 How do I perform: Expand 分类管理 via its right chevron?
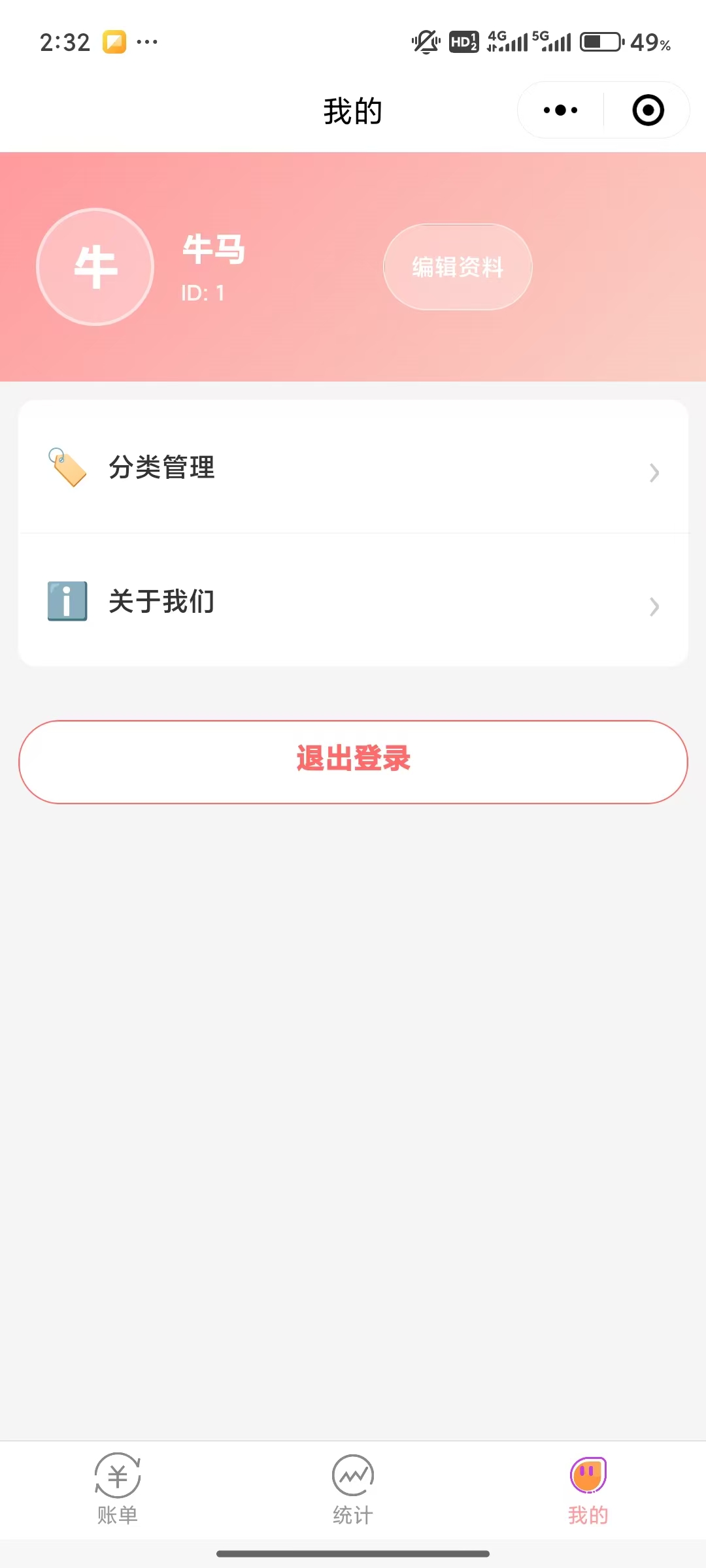coord(654,472)
